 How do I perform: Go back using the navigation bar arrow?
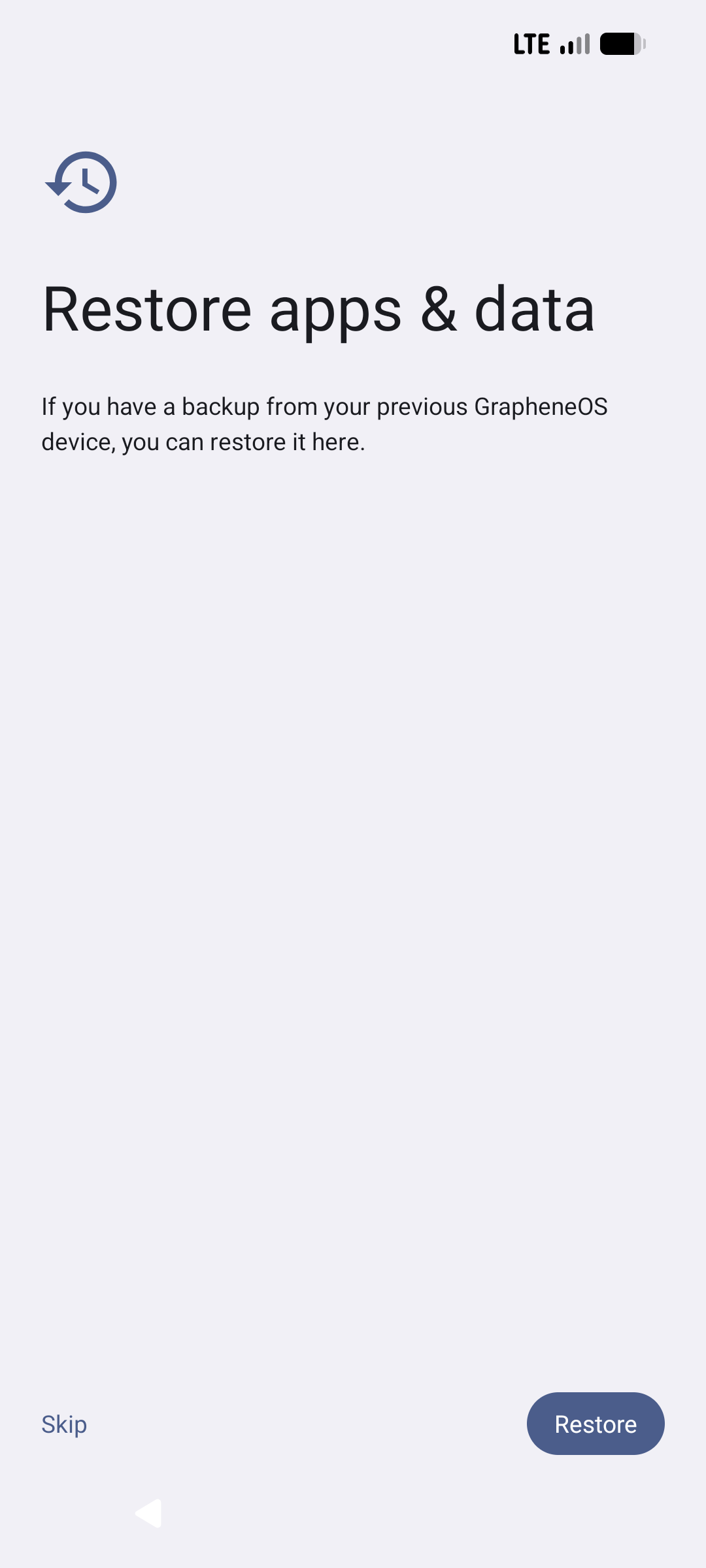point(149,1513)
